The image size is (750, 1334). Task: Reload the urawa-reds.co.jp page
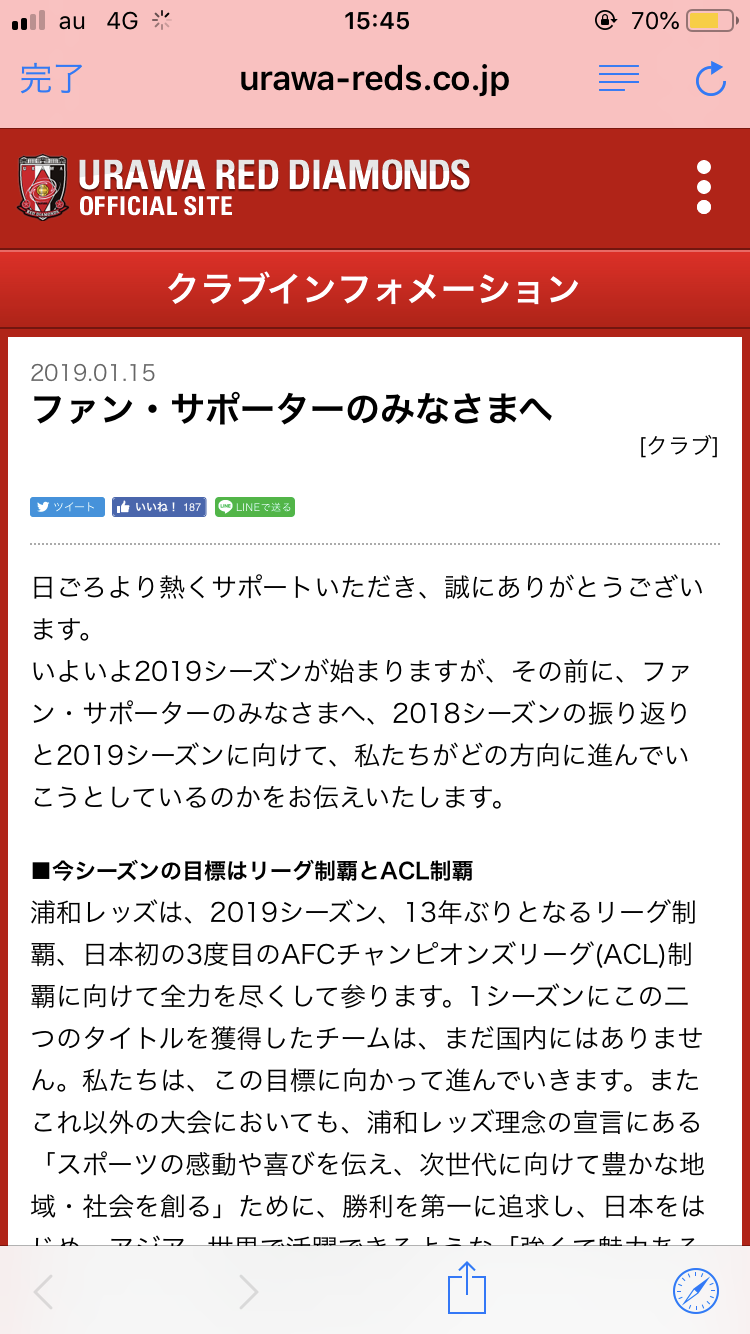[x=710, y=79]
